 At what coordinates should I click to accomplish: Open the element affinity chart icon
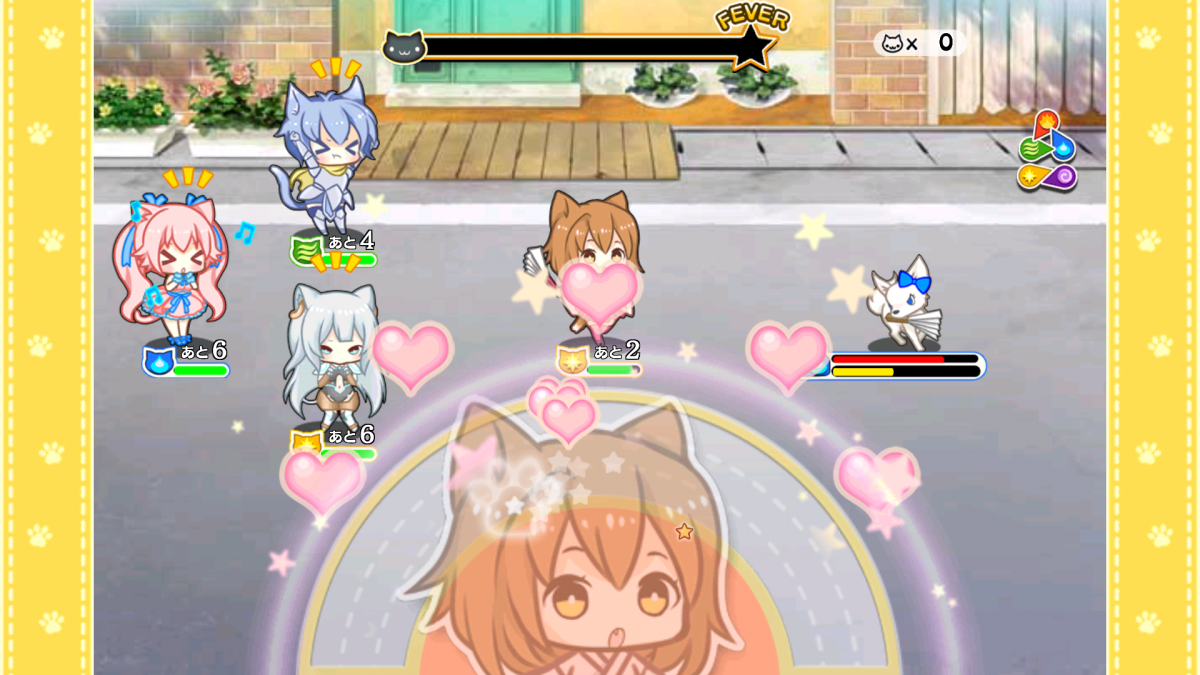(1047, 151)
